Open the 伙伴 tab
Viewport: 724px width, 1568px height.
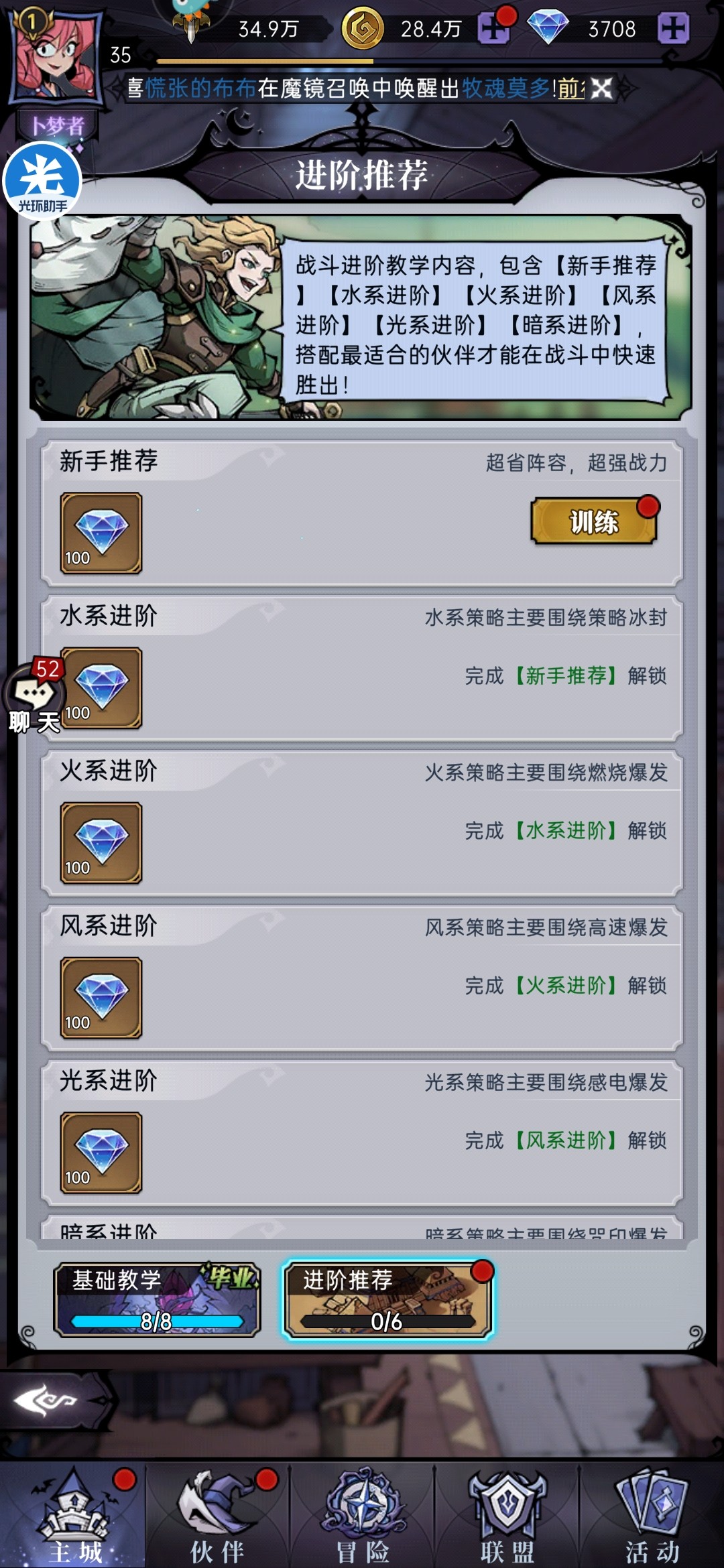(x=217, y=1516)
